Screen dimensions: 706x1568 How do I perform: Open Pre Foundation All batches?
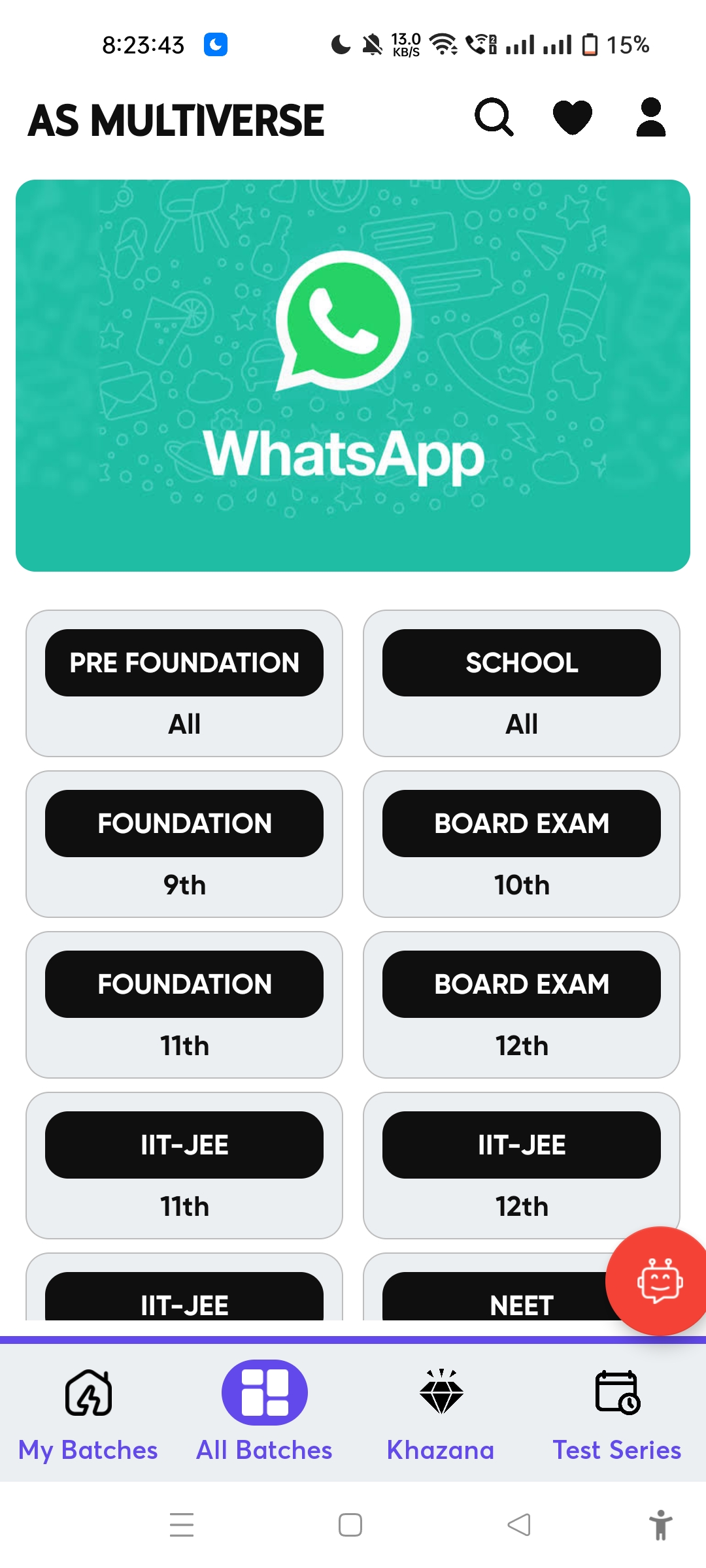click(x=184, y=683)
